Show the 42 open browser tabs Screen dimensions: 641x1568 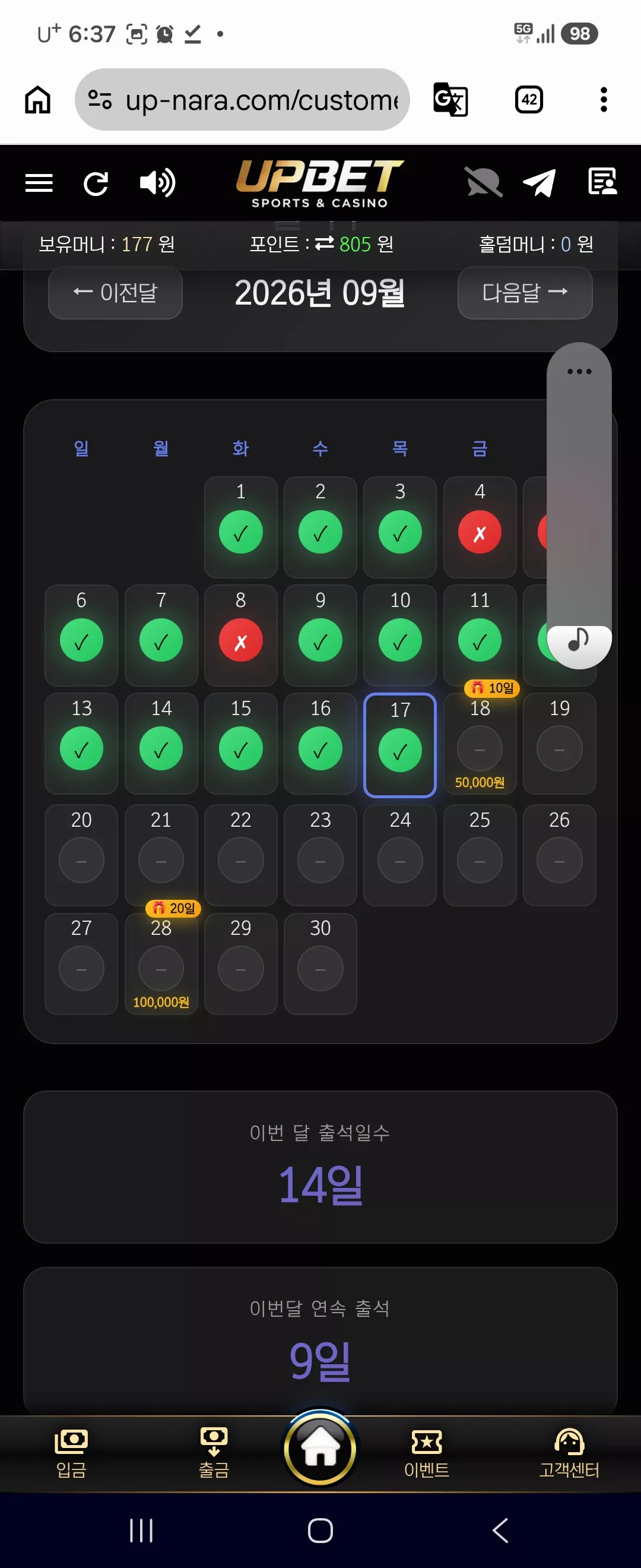click(x=529, y=100)
